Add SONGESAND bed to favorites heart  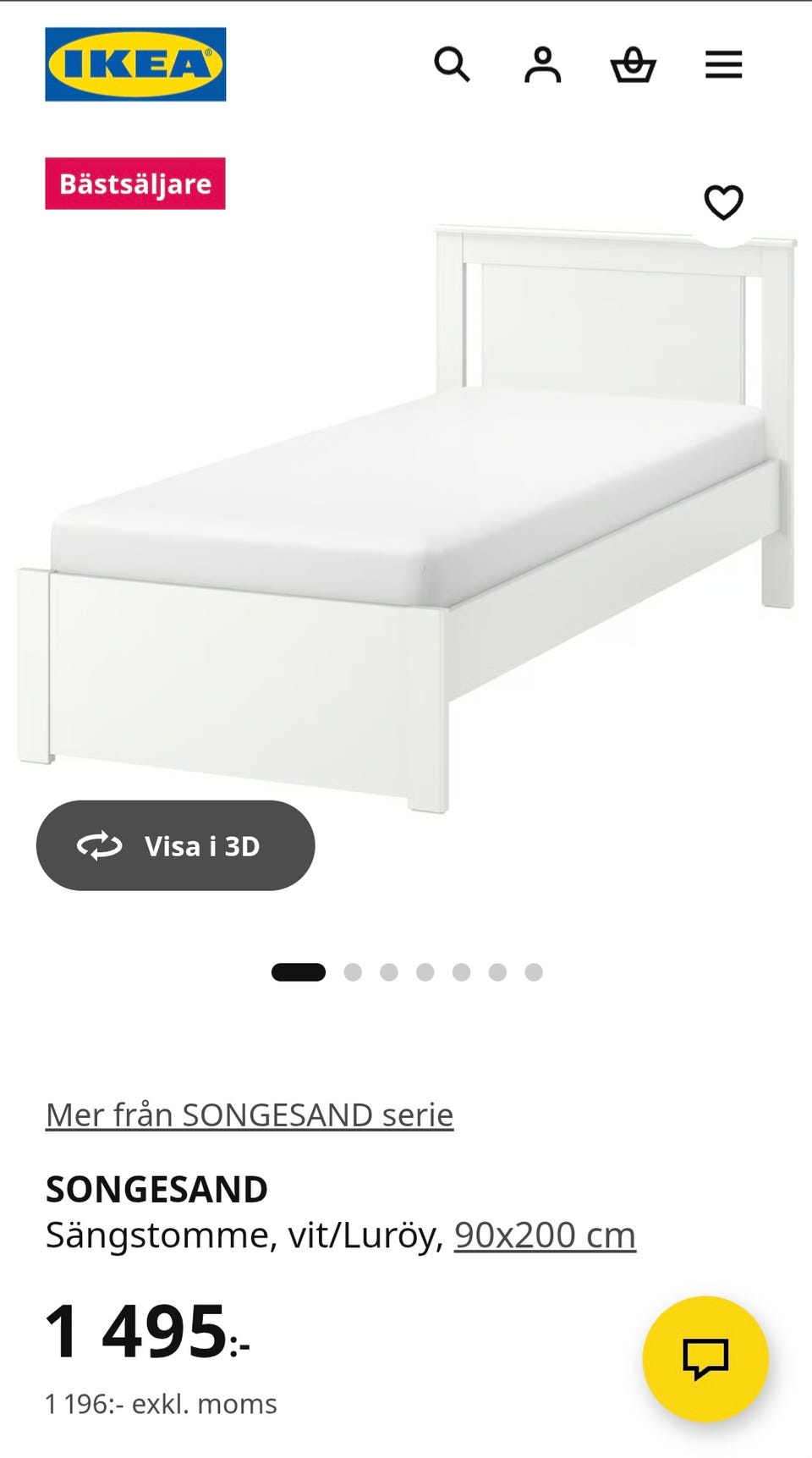pyautogui.click(x=723, y=202)
